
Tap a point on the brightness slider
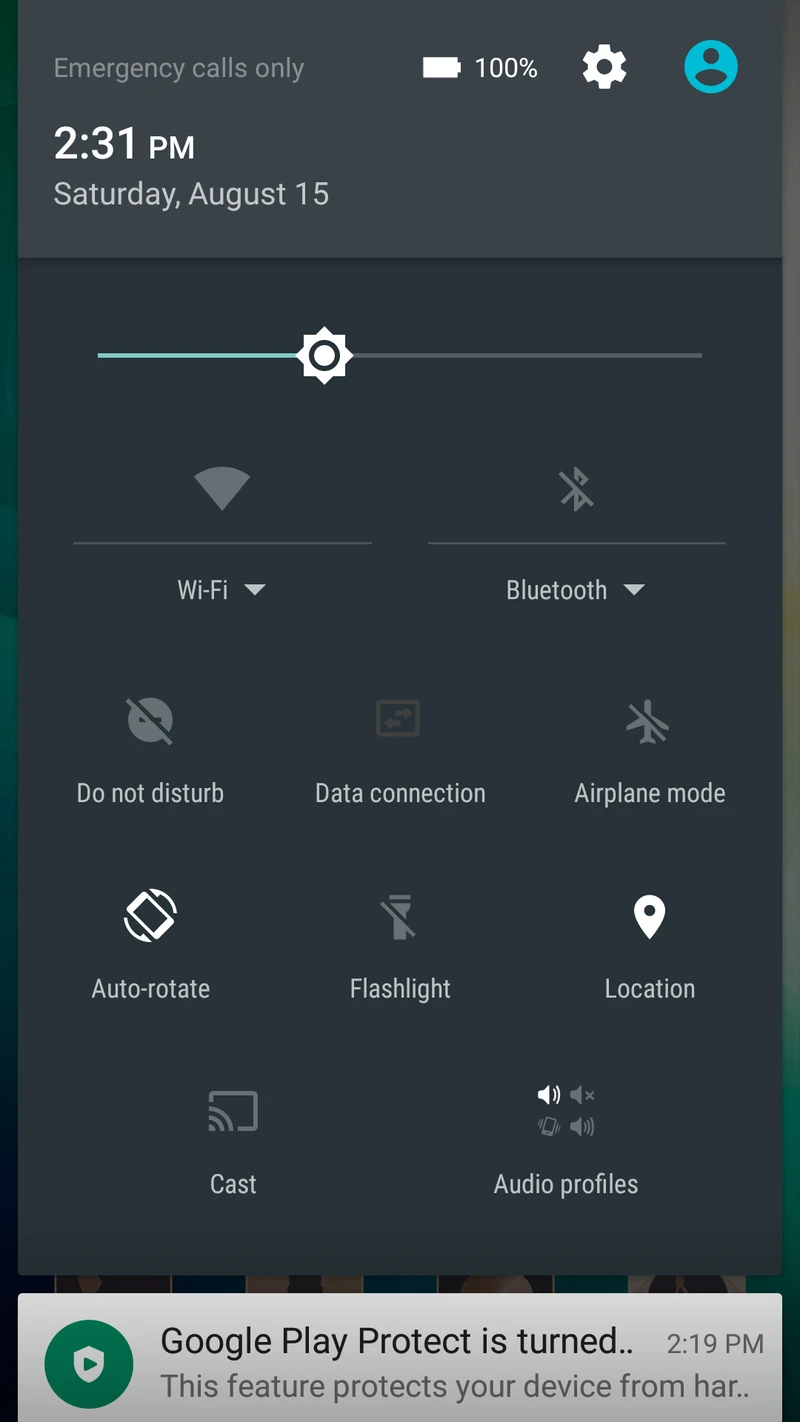(x=400, y=355)
